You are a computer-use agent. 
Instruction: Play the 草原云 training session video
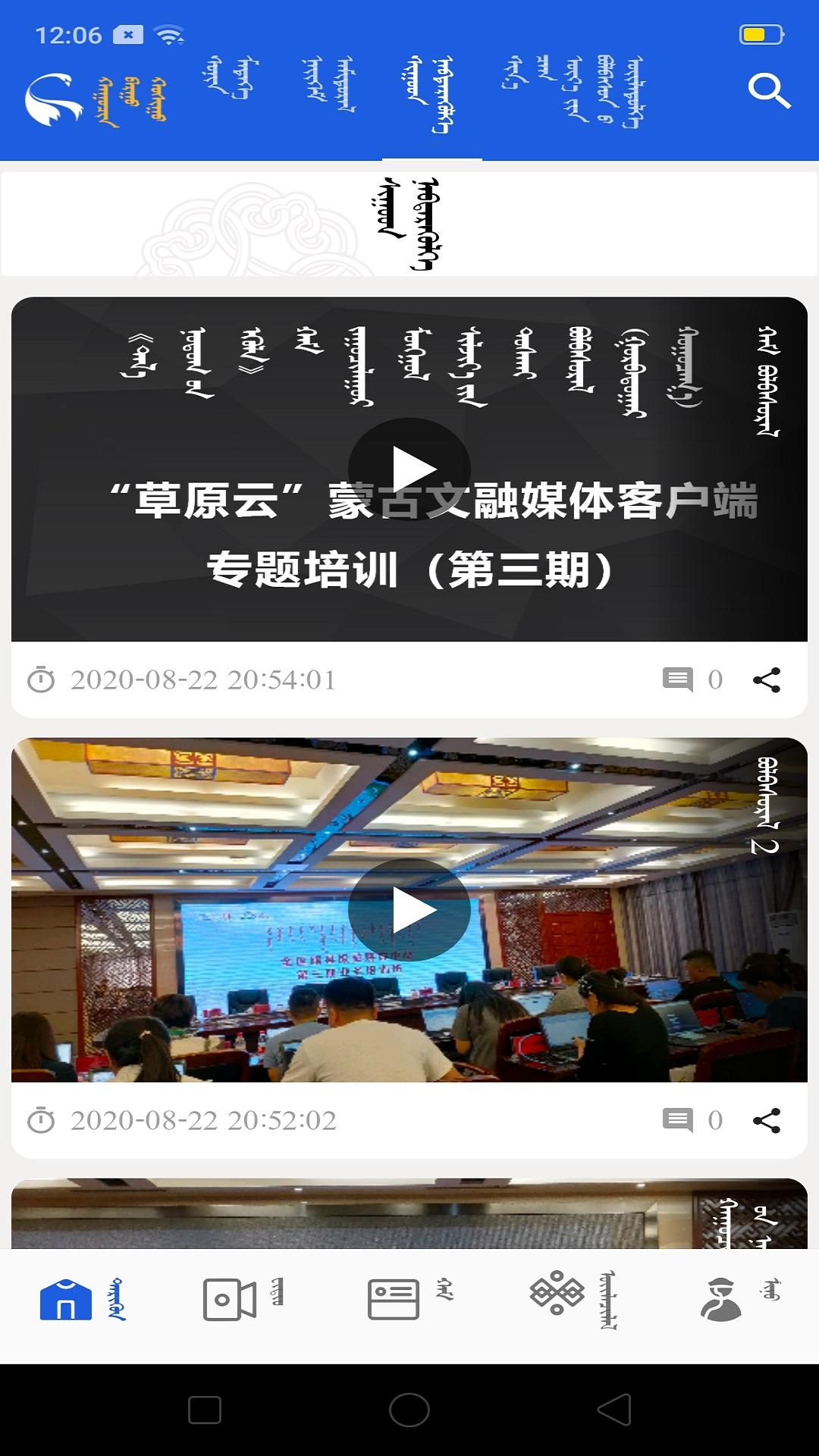click(409, 469)
